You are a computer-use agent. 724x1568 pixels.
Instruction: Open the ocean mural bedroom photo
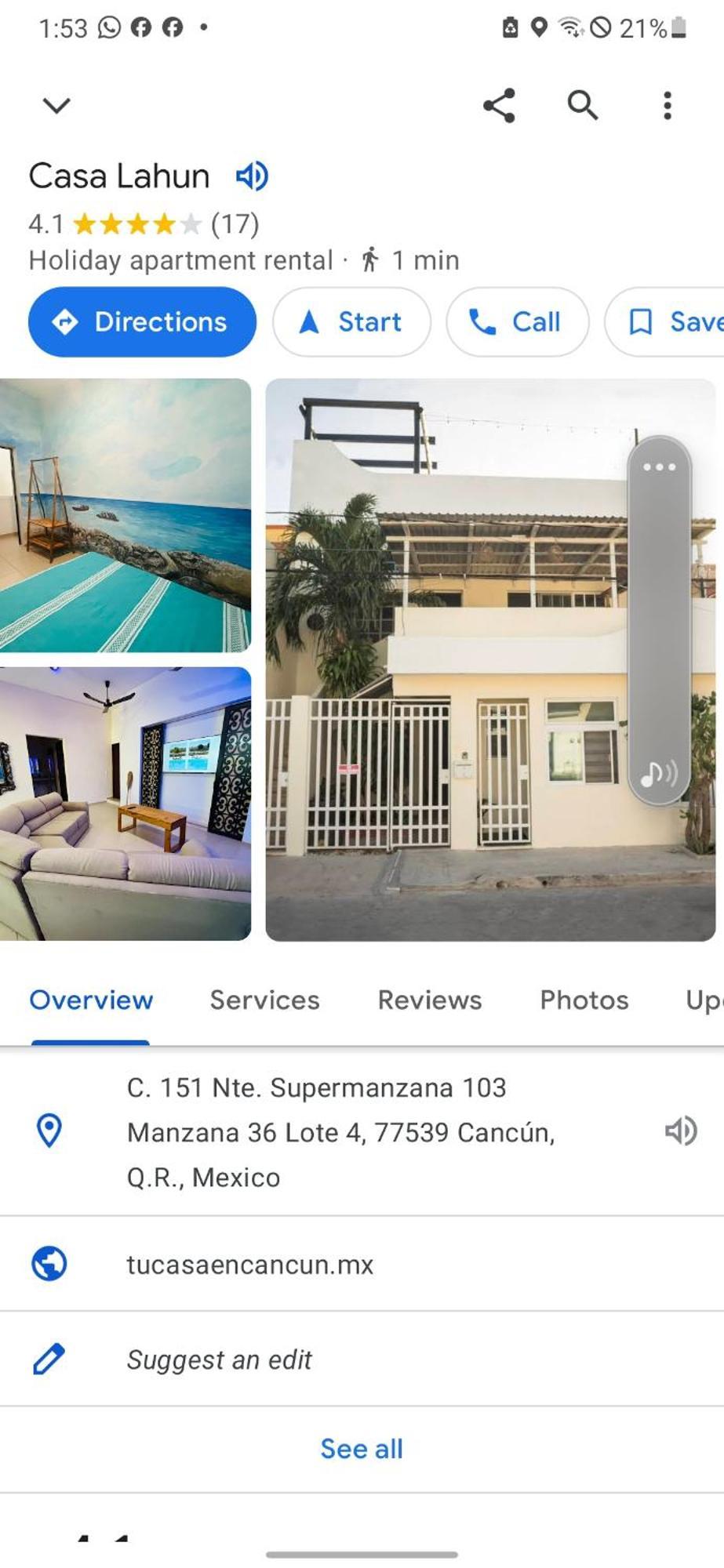pos(126,515)
